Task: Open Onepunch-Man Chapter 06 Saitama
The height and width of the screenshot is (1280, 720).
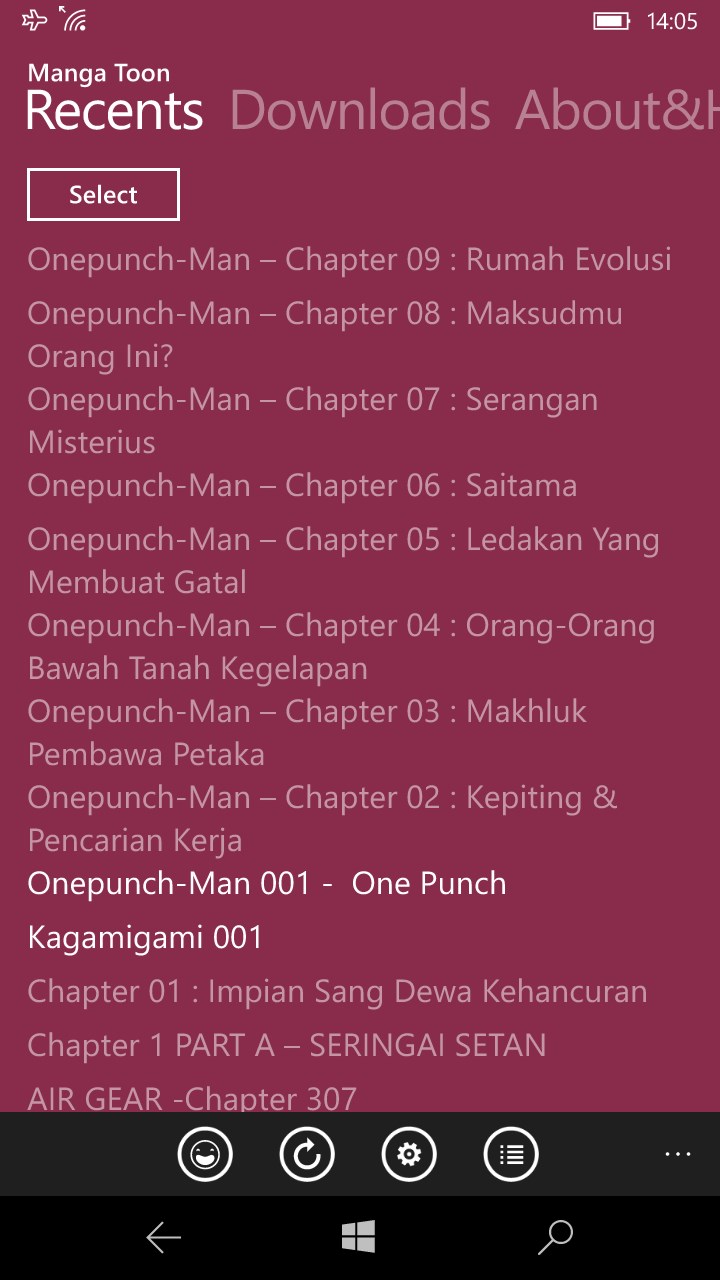Action: pyautogui.click(x=302, y=486)
